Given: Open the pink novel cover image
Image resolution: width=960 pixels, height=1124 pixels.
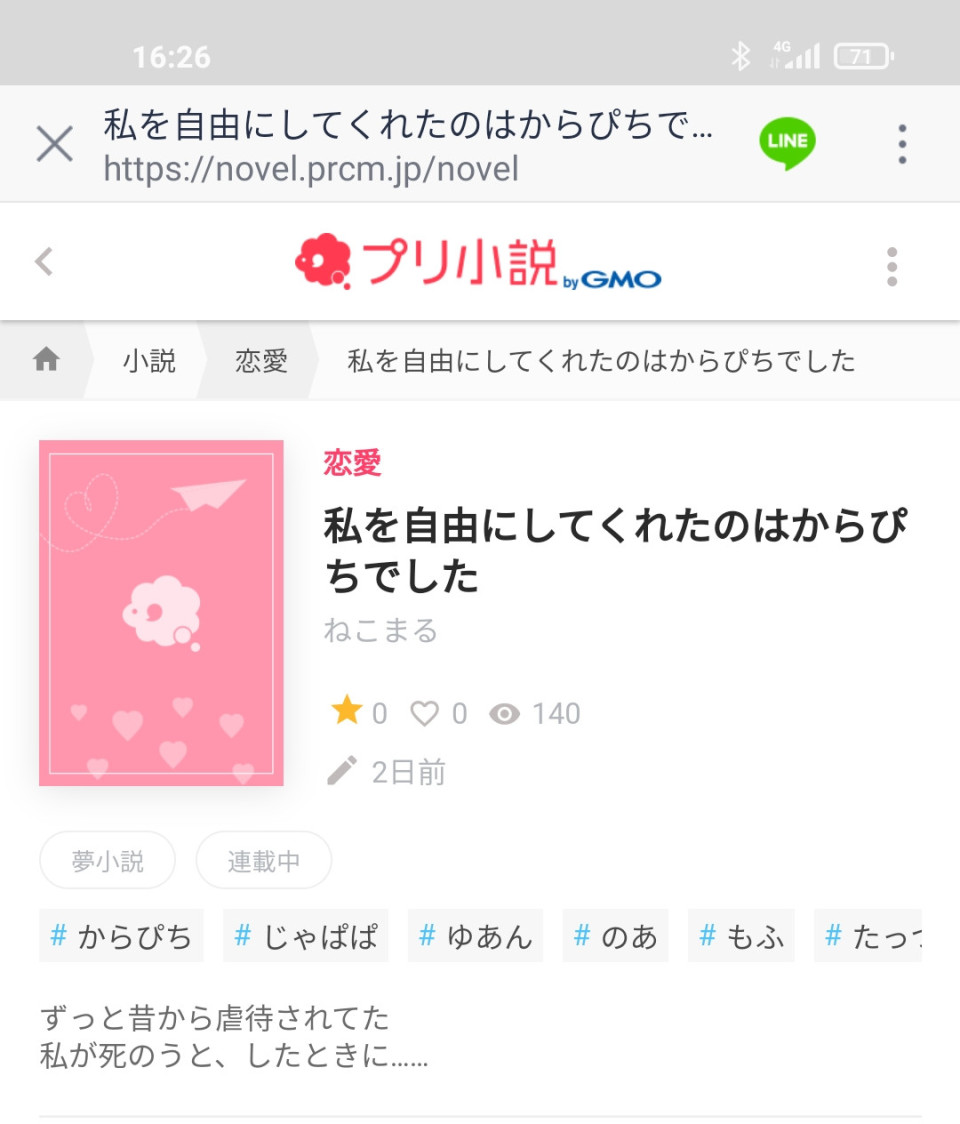Looking at the screenshot, I should (161, 612).
